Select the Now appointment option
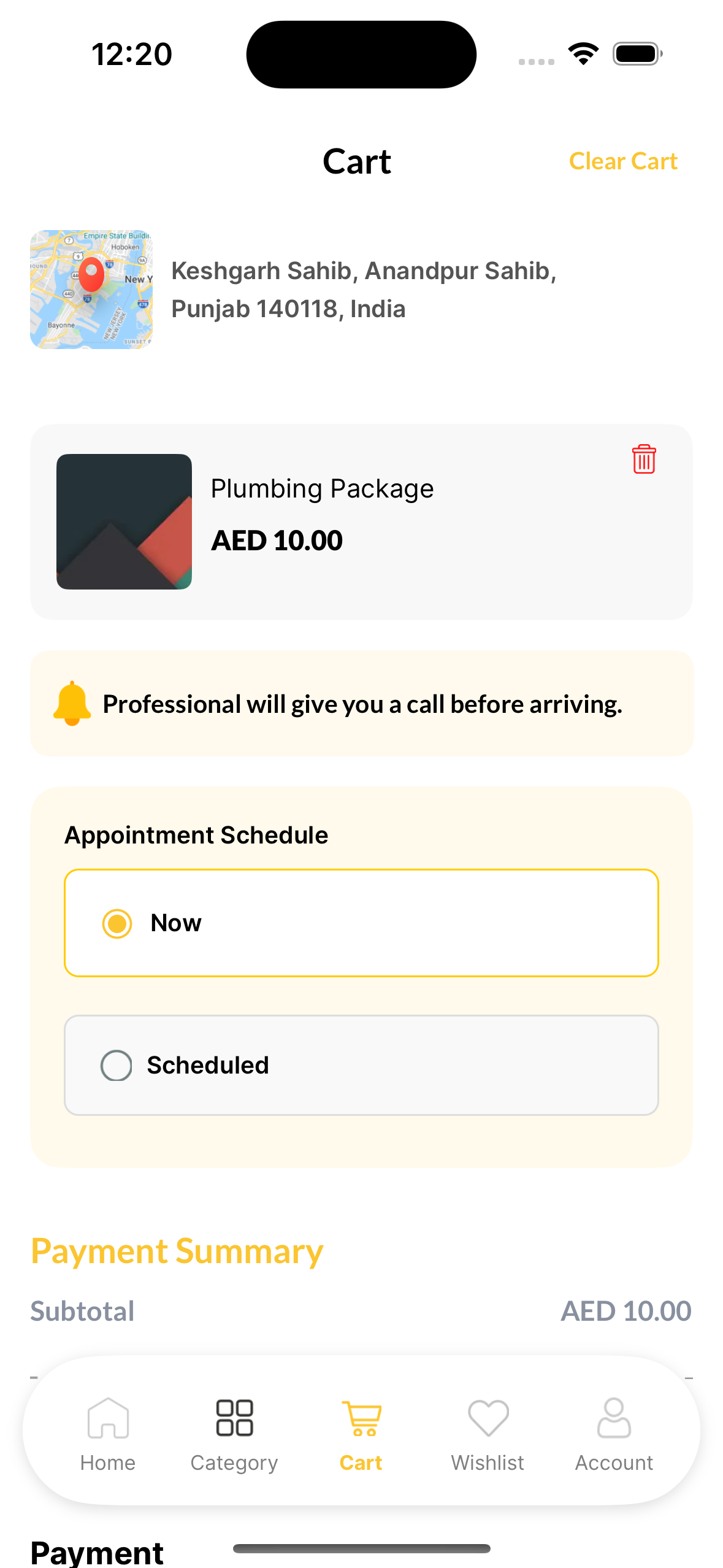Image resolution: width=723 pixels, height=1568 pixels. coord(361,923)
